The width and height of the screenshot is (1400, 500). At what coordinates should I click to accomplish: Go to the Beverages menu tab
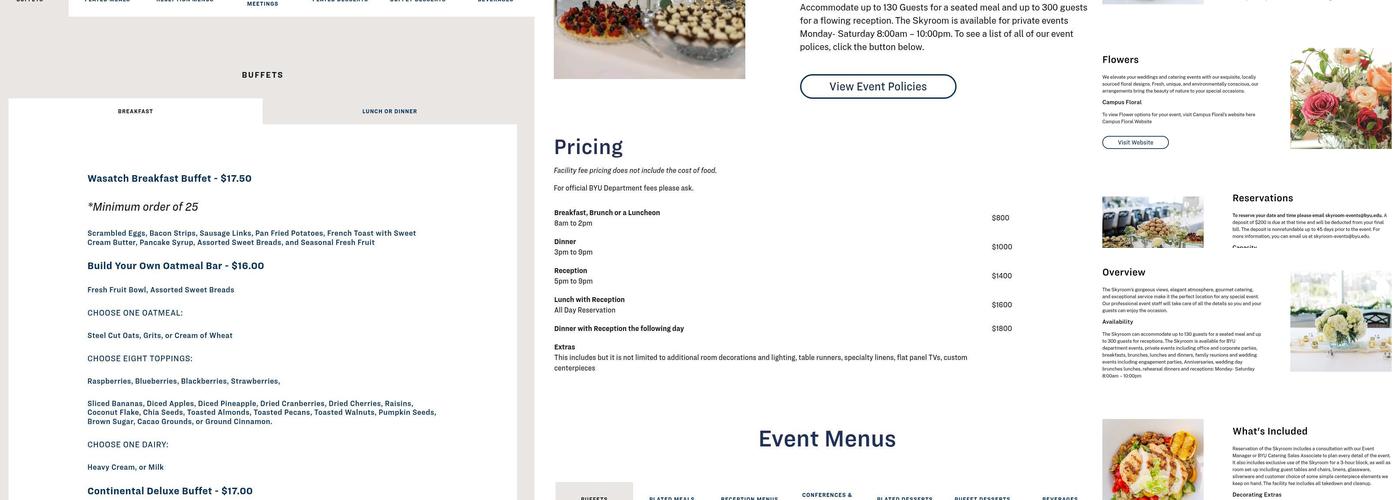pos(1060,497)
